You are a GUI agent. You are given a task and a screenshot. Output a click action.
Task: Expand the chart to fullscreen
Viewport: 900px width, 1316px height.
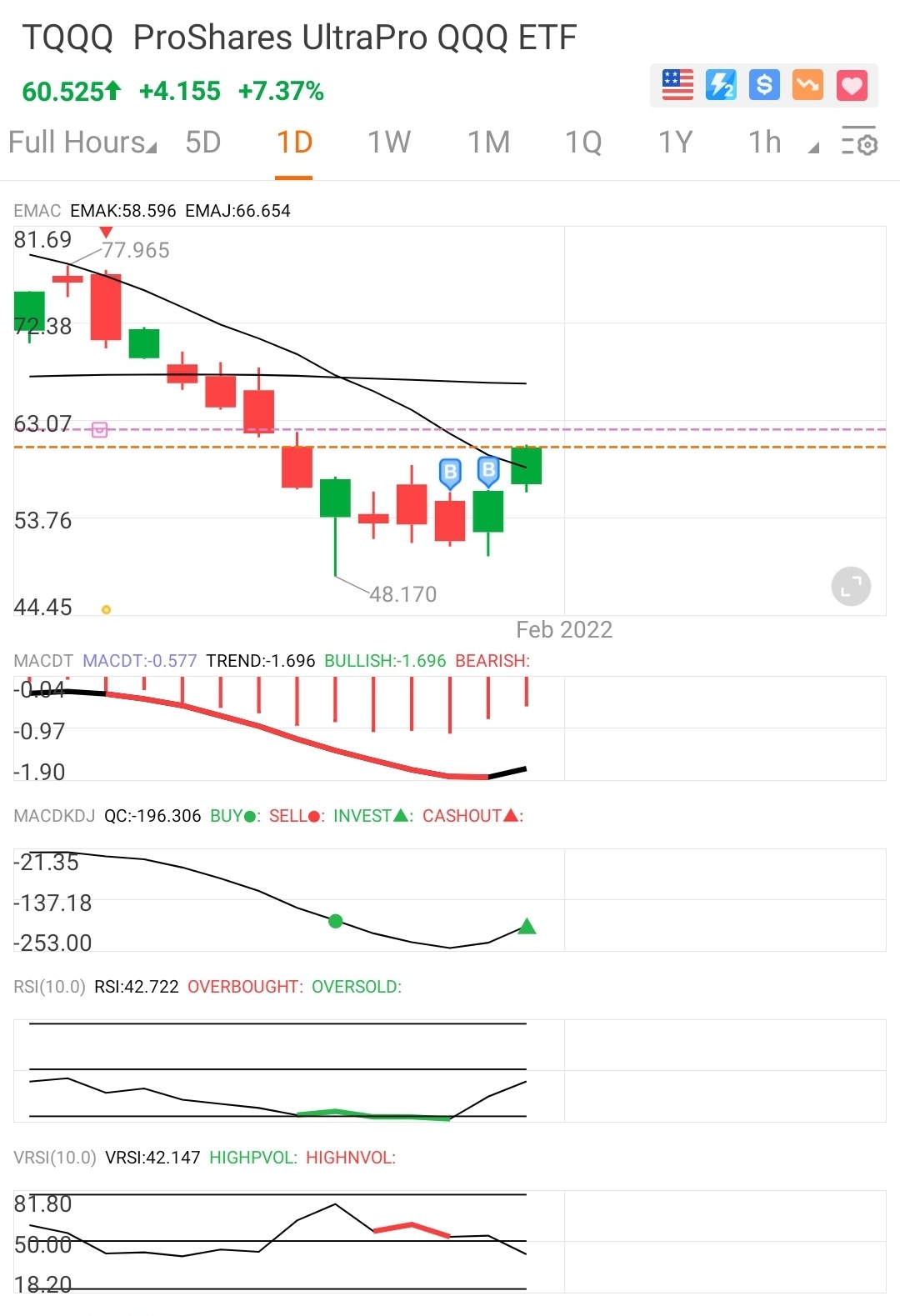coord(851,587)
